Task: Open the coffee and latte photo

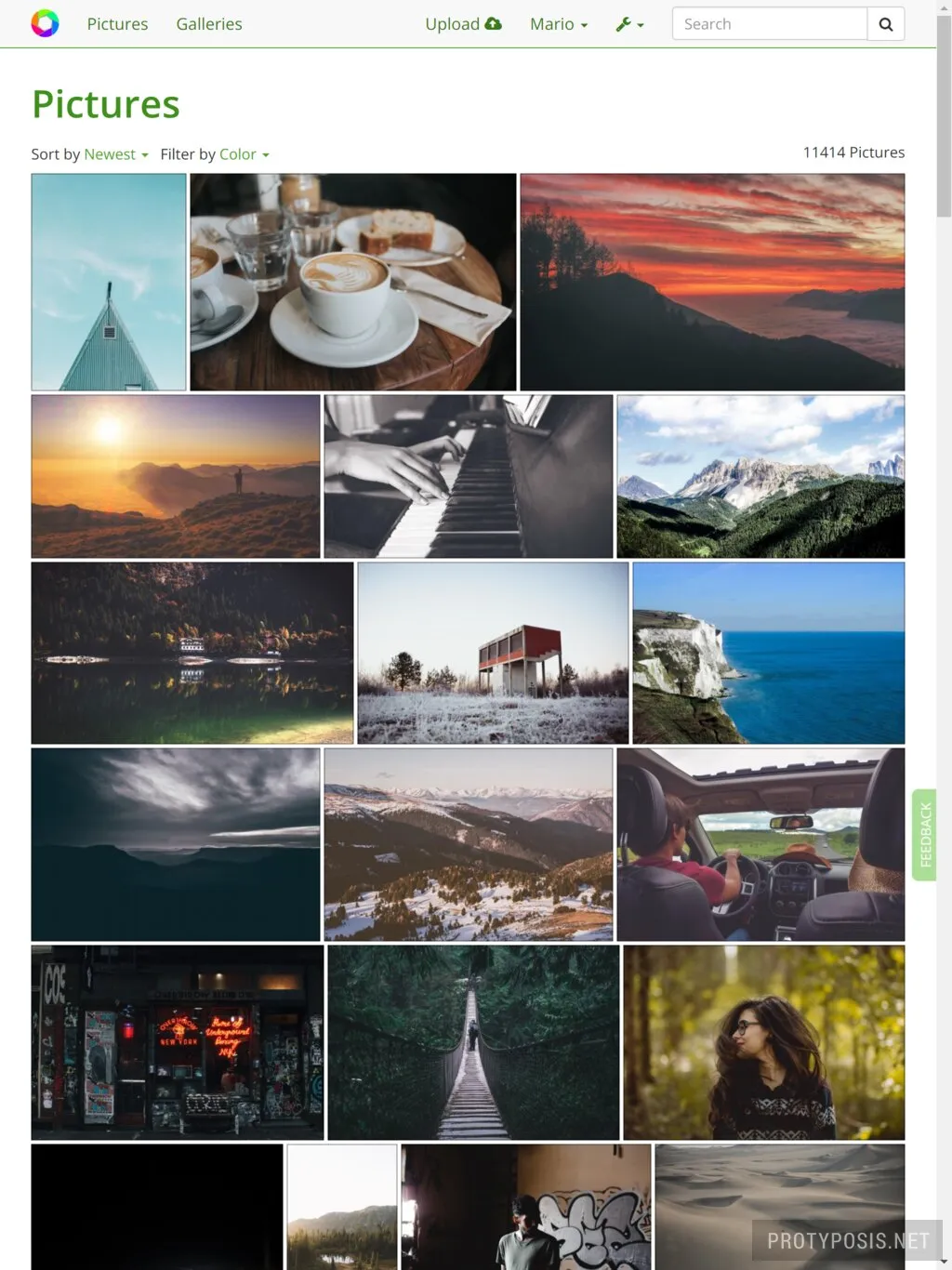Action: pyautogui.click(x=353, y=281)
